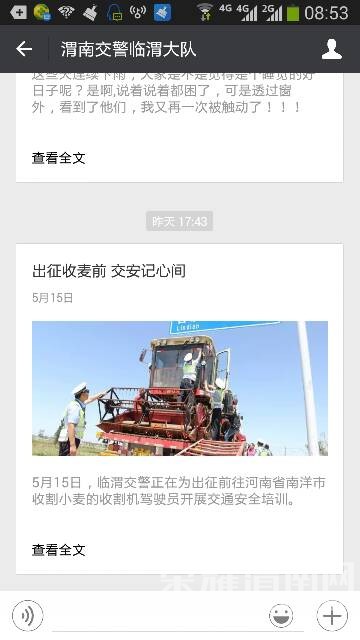The height and width of the screenshot is (640, 360).
Task: Switch to voice input mode
Action: click(27, 616)
